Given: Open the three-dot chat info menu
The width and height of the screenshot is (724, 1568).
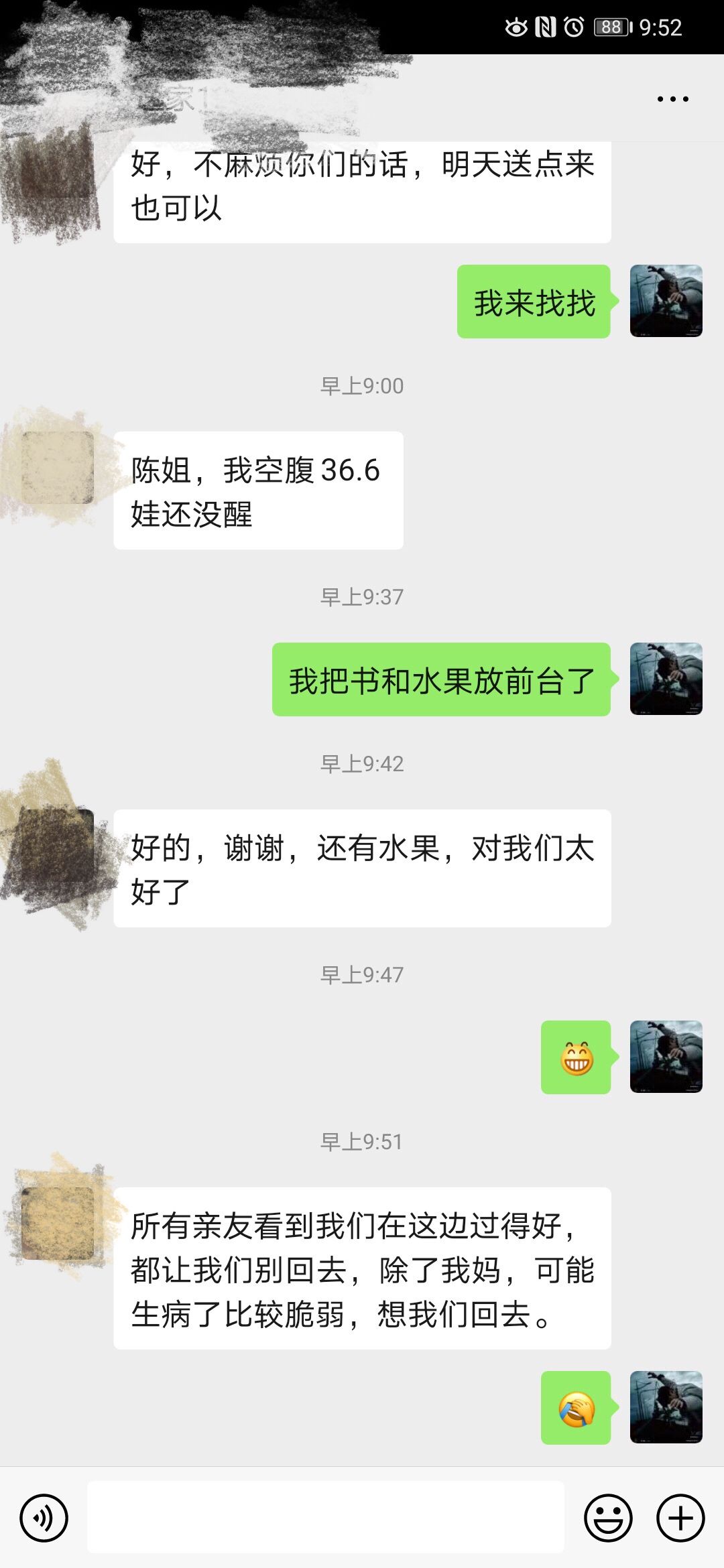Looking at the screenshot, I should pyautogui.click(x=672, y=99).
